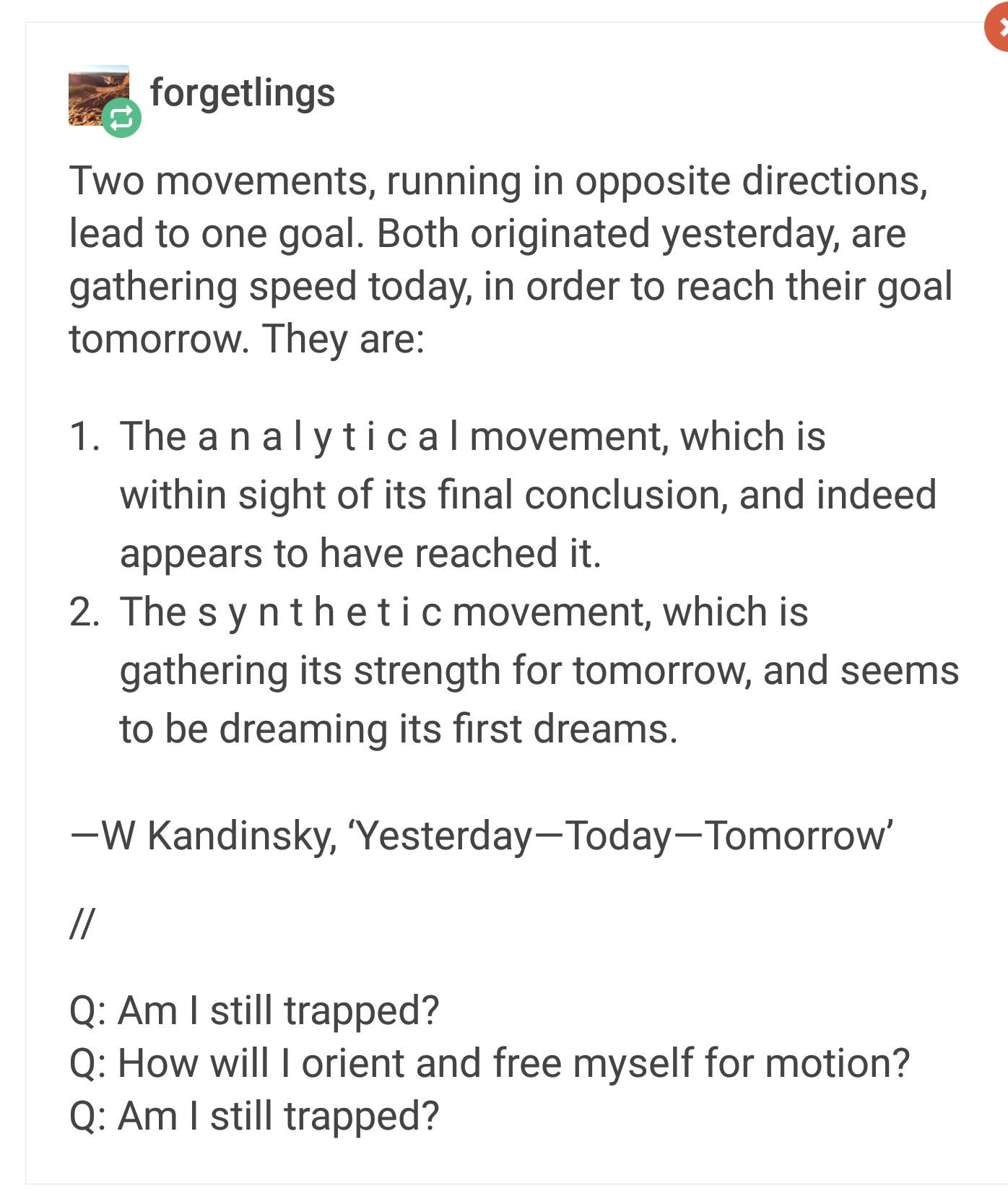1008x1191 pixels.
Task: Close the post with the red X
Action: 999,29
